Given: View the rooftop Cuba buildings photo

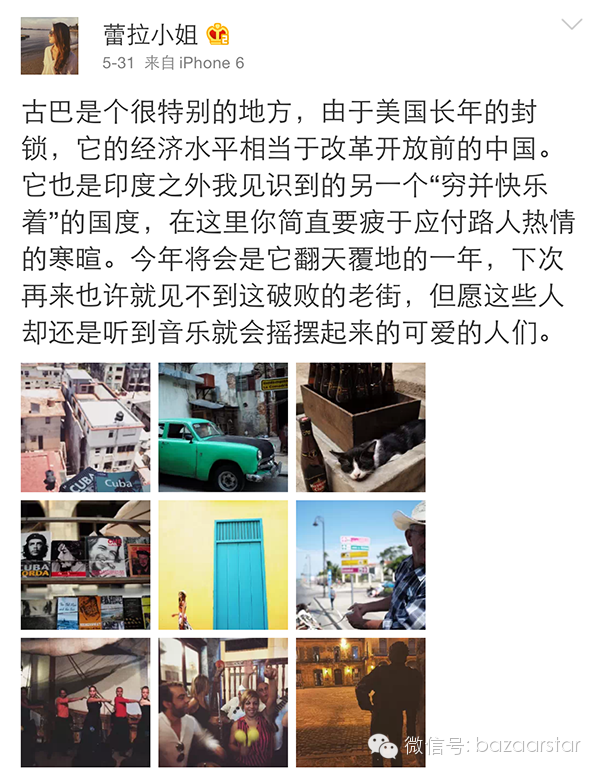Looking at the screenshot, I should click(85, 427).
